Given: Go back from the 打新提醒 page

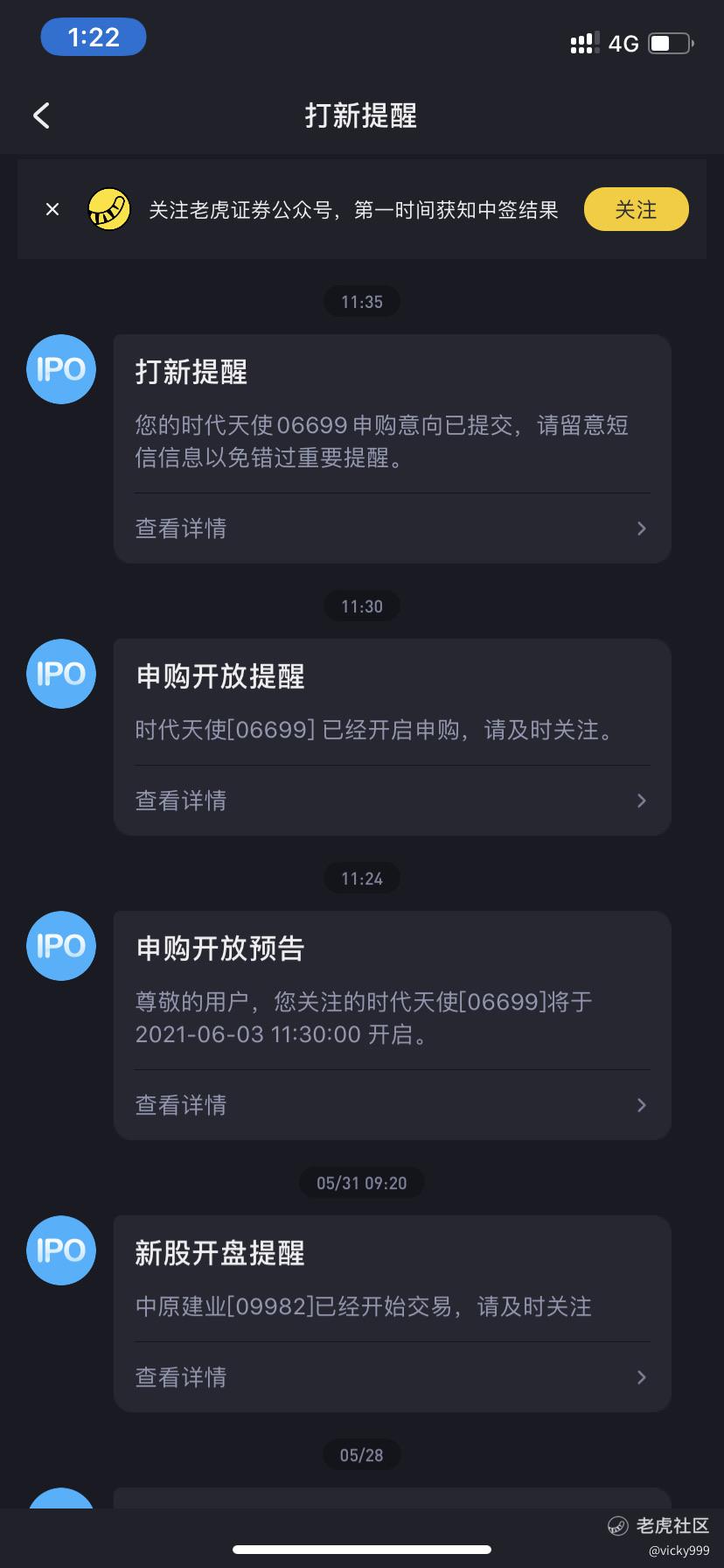Looking at the screenshot, I should coord(41,115).
